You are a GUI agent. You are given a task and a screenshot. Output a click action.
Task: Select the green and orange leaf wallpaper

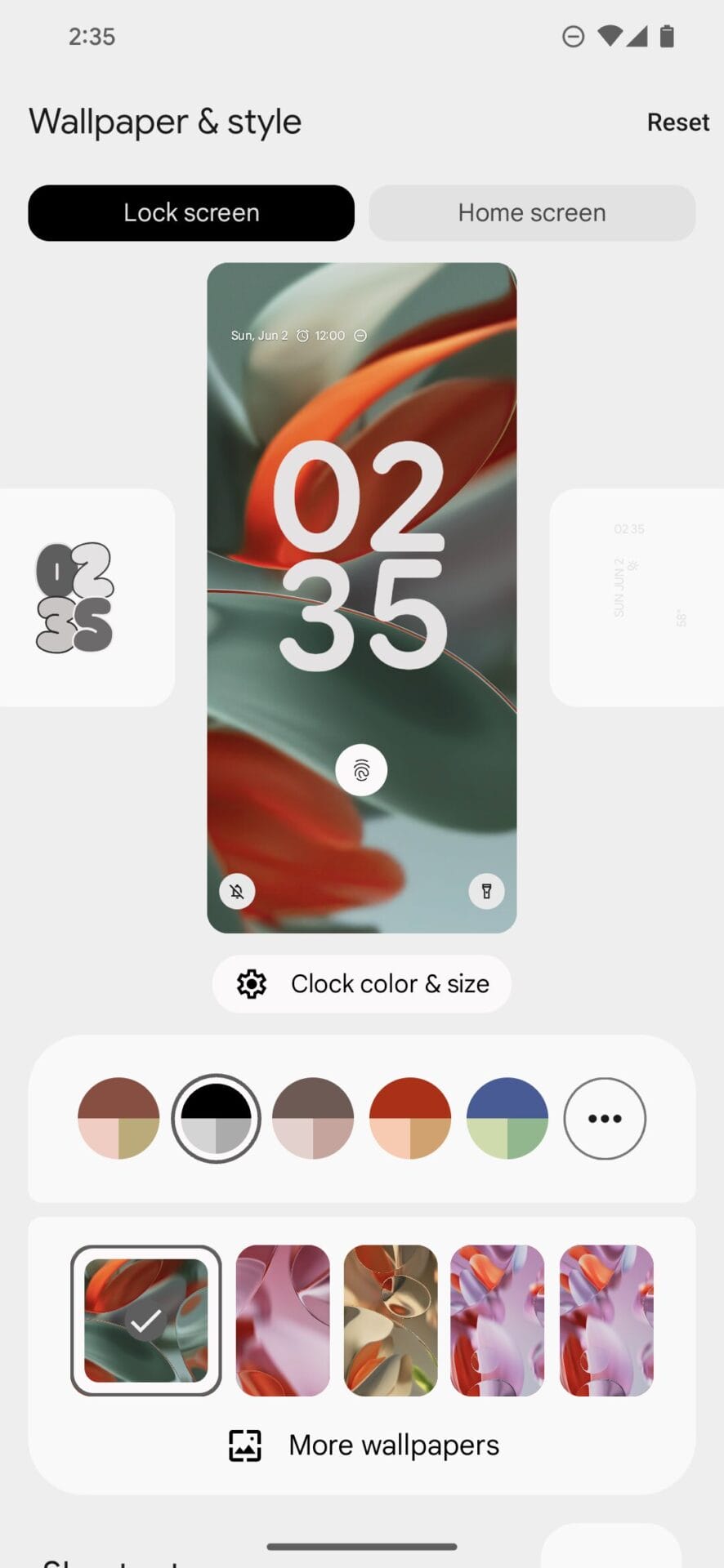(x=146, y=1320)
